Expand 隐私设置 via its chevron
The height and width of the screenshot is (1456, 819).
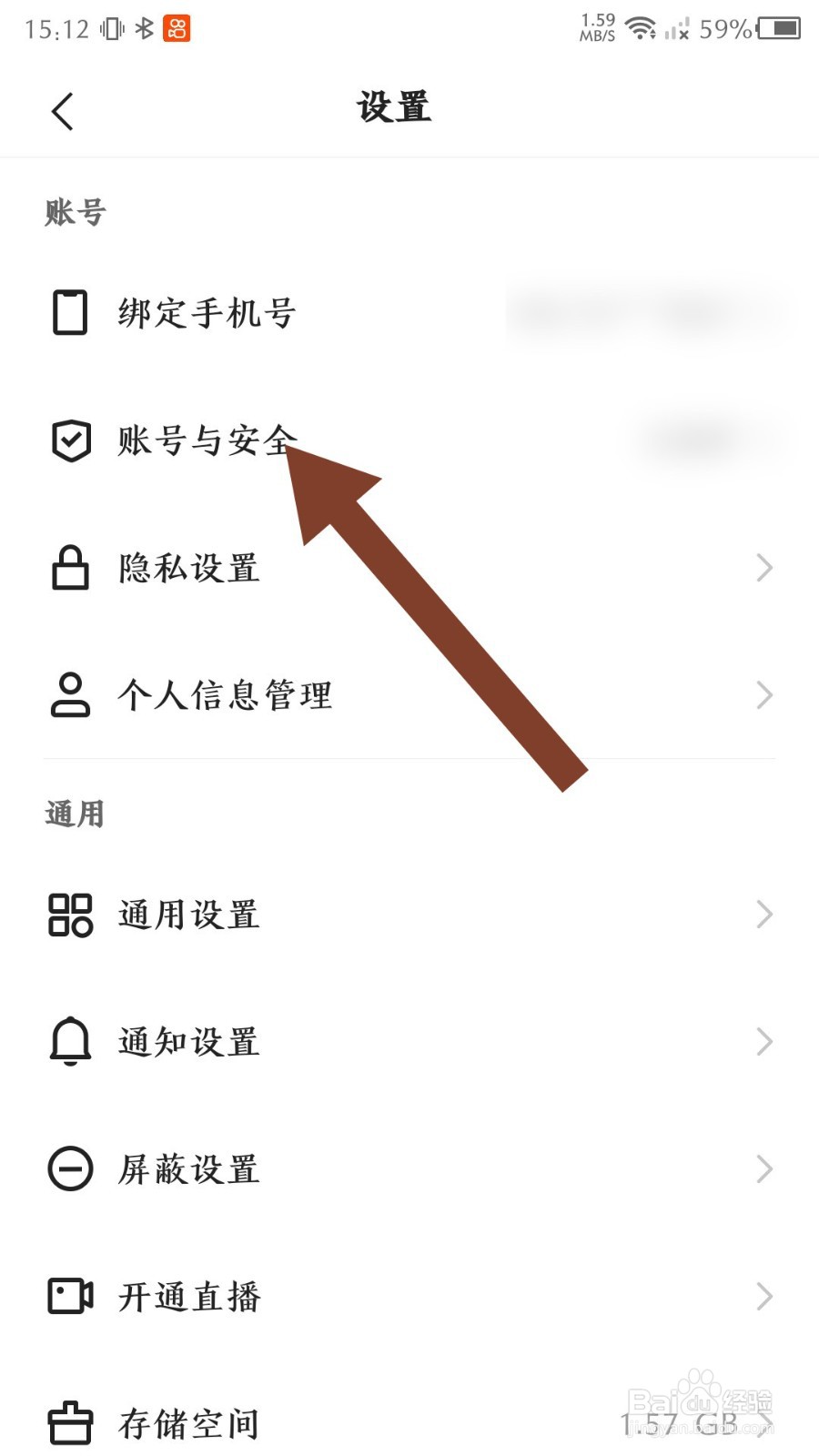[764, 569]
